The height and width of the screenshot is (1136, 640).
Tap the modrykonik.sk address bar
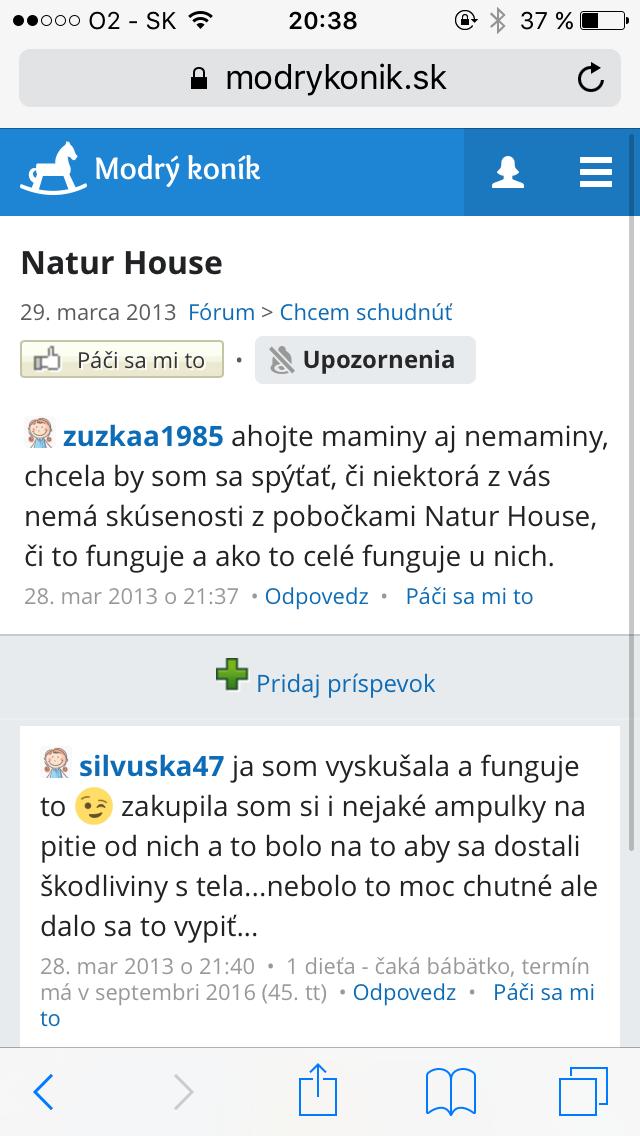pos(320,78)
